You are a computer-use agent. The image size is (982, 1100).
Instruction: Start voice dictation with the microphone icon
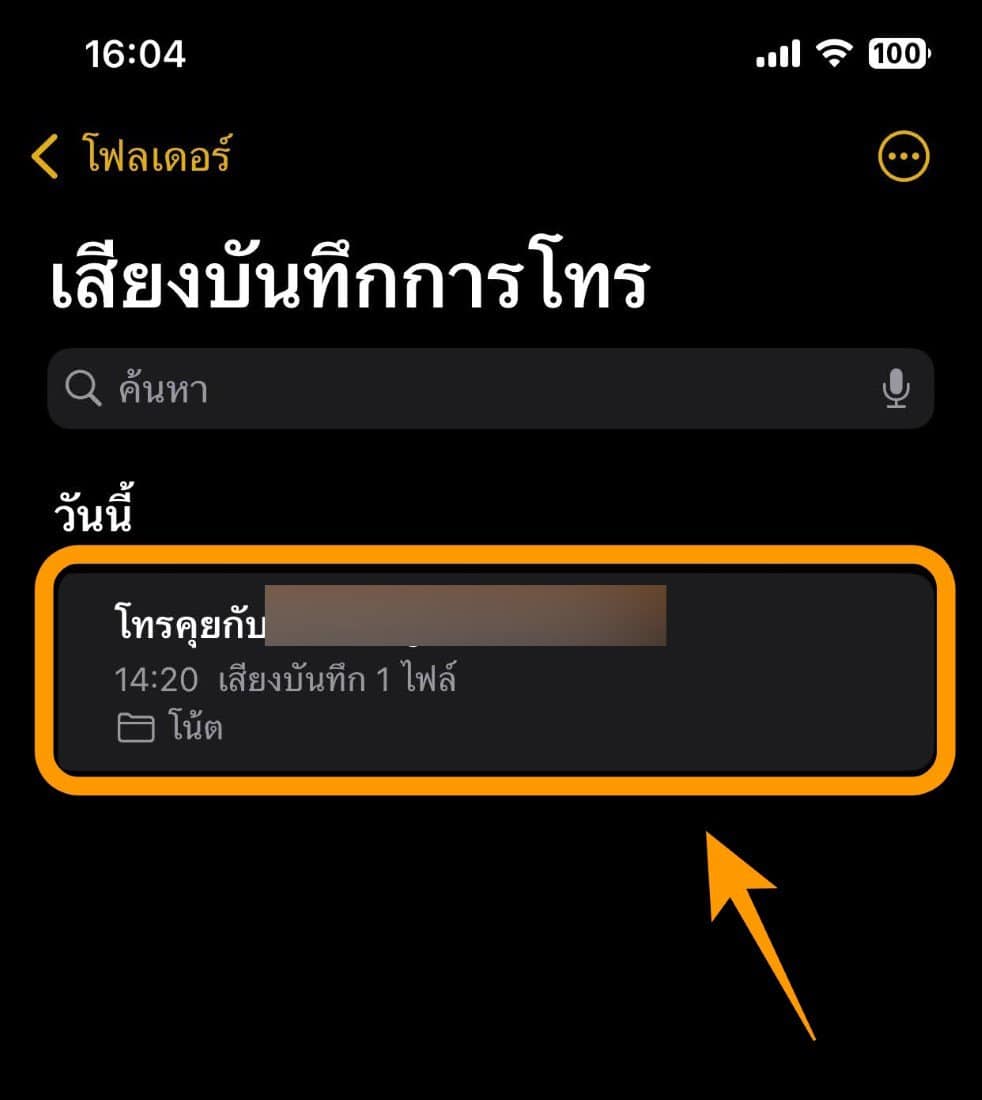click(x=896, y=389)
